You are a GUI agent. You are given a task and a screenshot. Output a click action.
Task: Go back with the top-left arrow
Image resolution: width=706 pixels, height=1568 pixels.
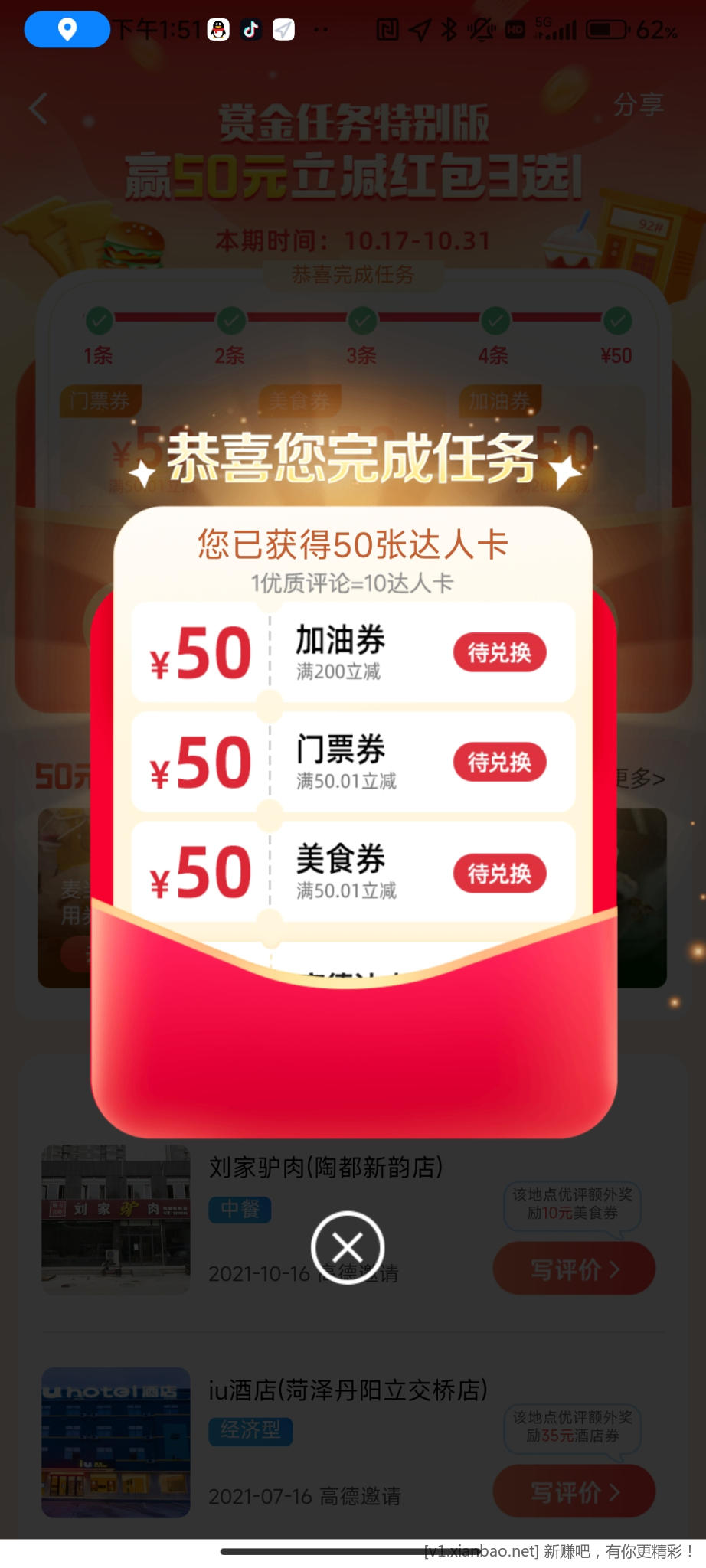(38, 108)
